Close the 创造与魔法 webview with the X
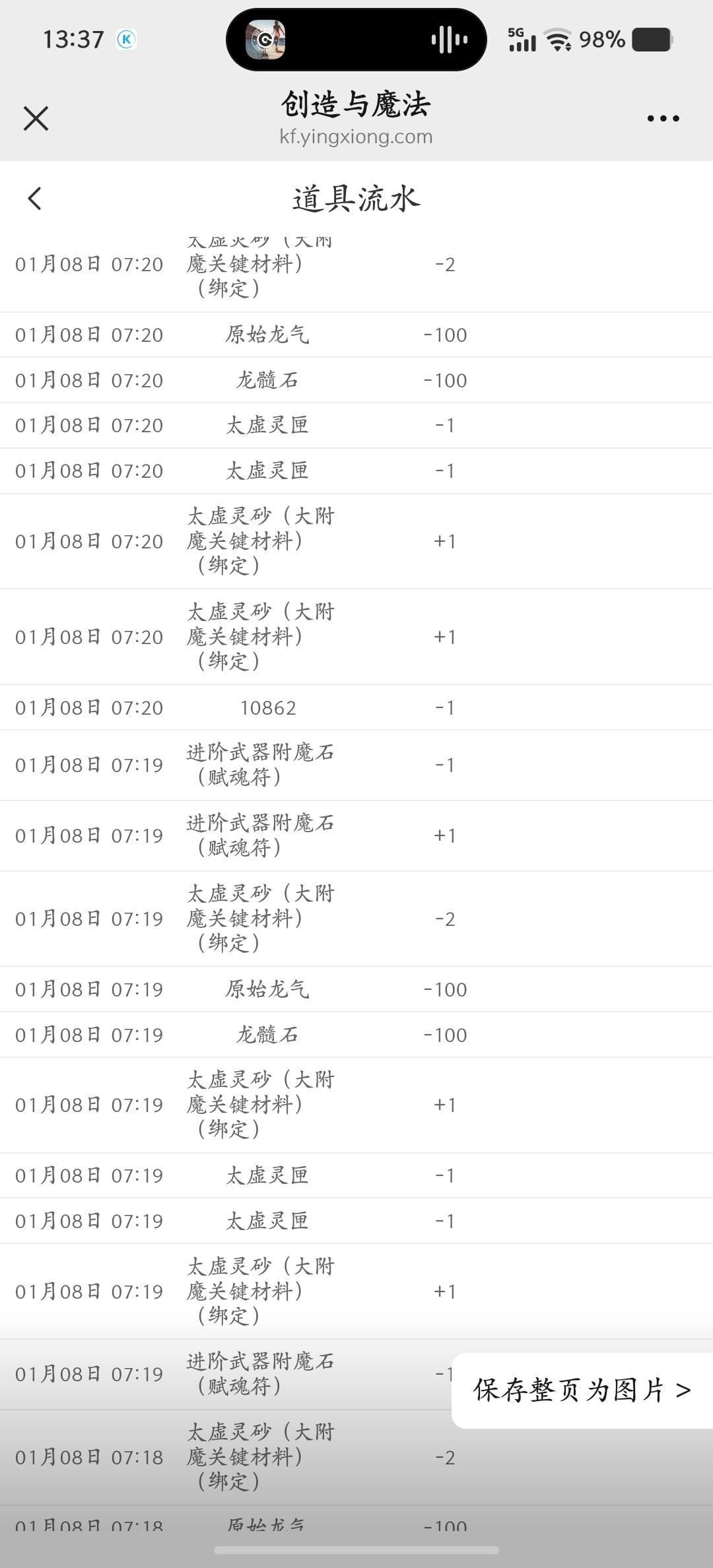This screenshot has height=1568, width=713. (x=36, y=119)
